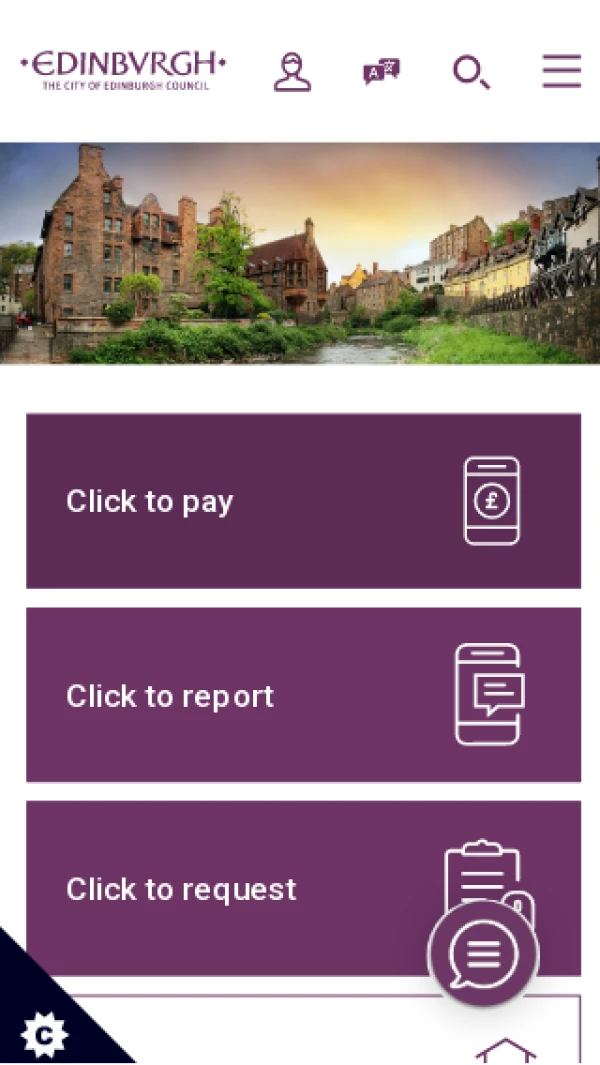Open the account profile icon
This screenshot has width=600, height=1065.
coord(292,71)
